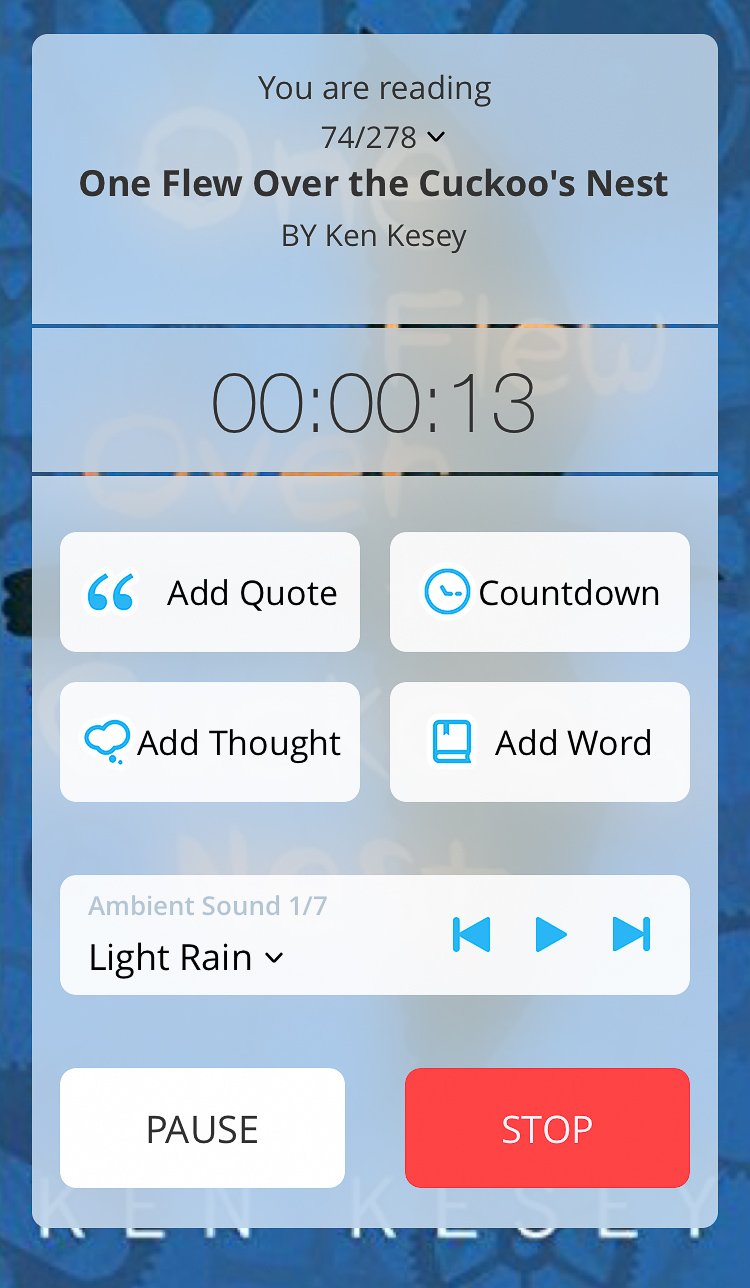Viewport: 750px width, 1288px height.
Task: Add a quote from the book
Action: [210, 592]
